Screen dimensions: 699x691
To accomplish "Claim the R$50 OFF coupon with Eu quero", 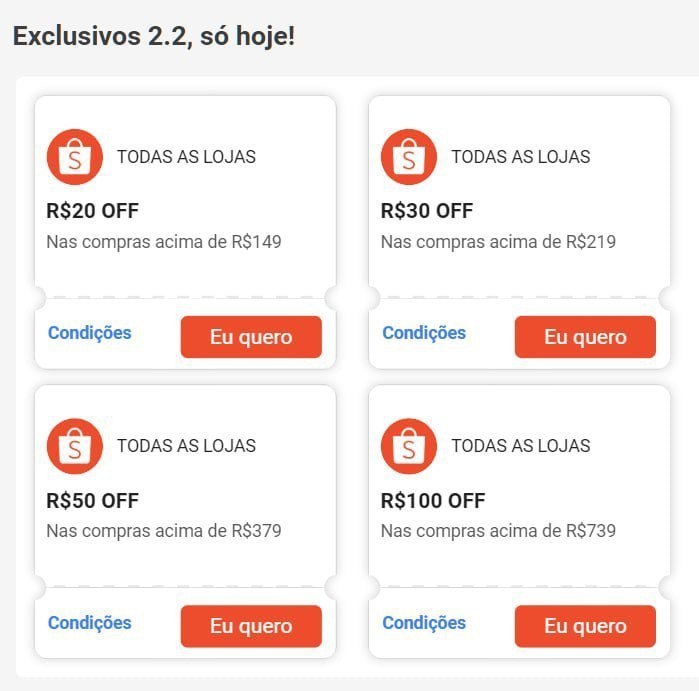I will click(x=251, y=626).
